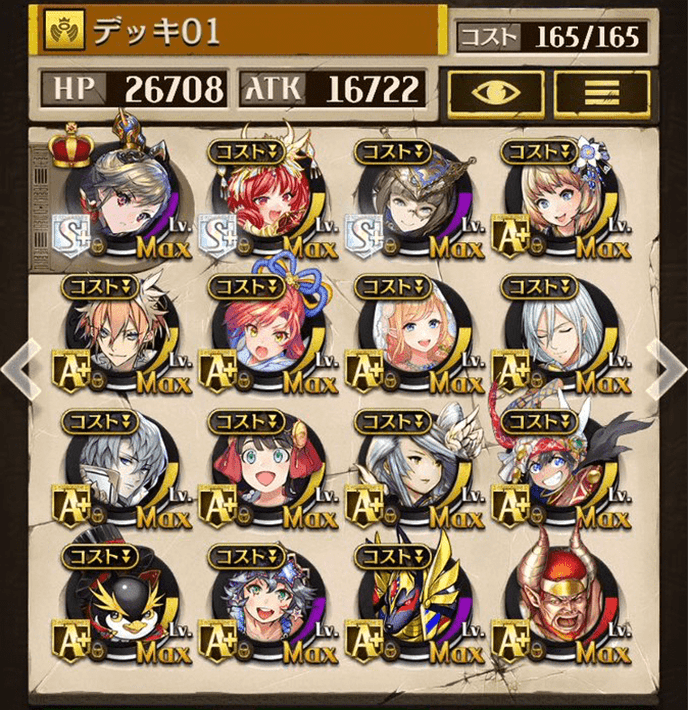
Task: Go to the next deck arrow
Action: coord(666,367)
